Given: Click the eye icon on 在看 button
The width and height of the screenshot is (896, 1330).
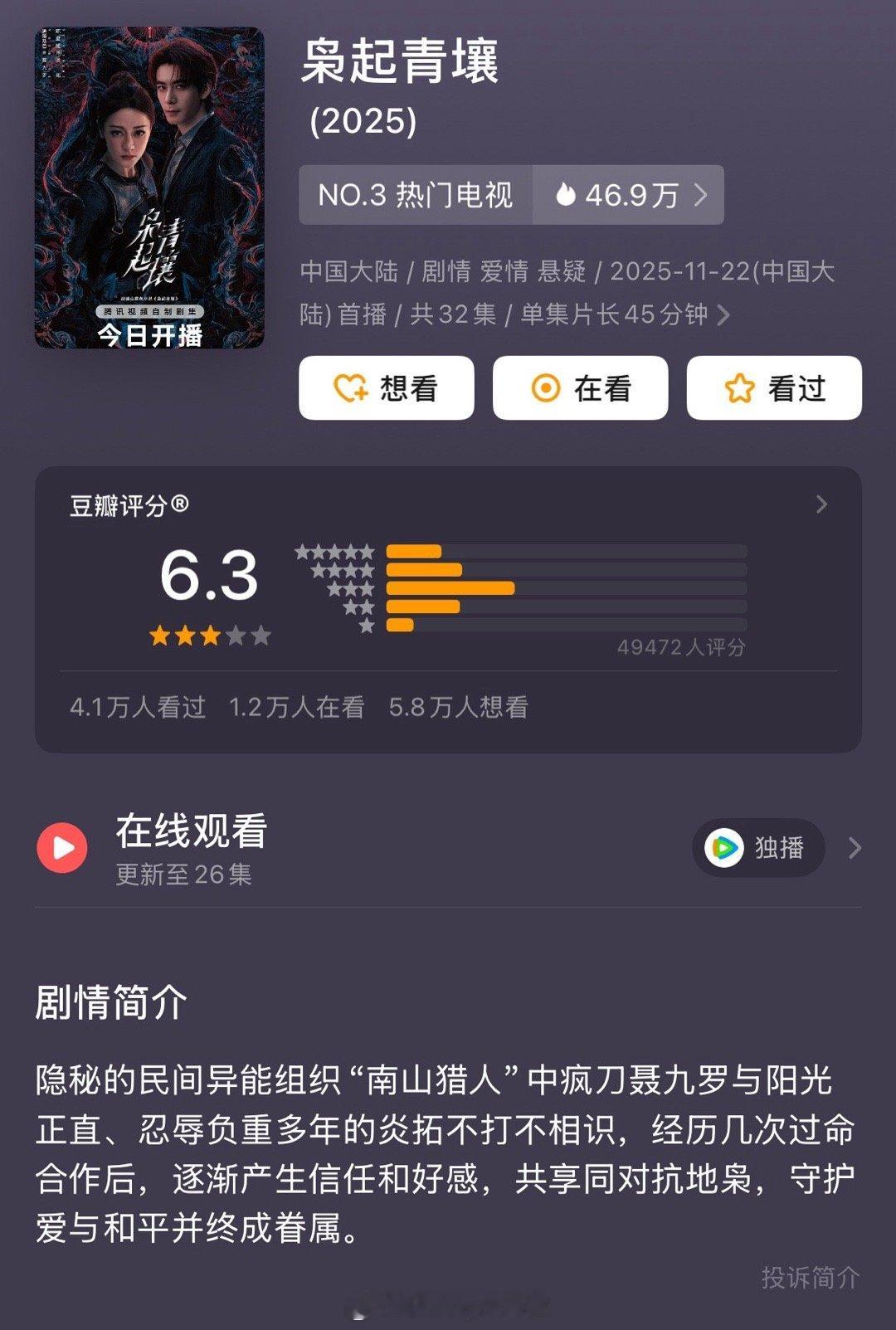Looking at the screenshot, I should (x=545, y=388).
